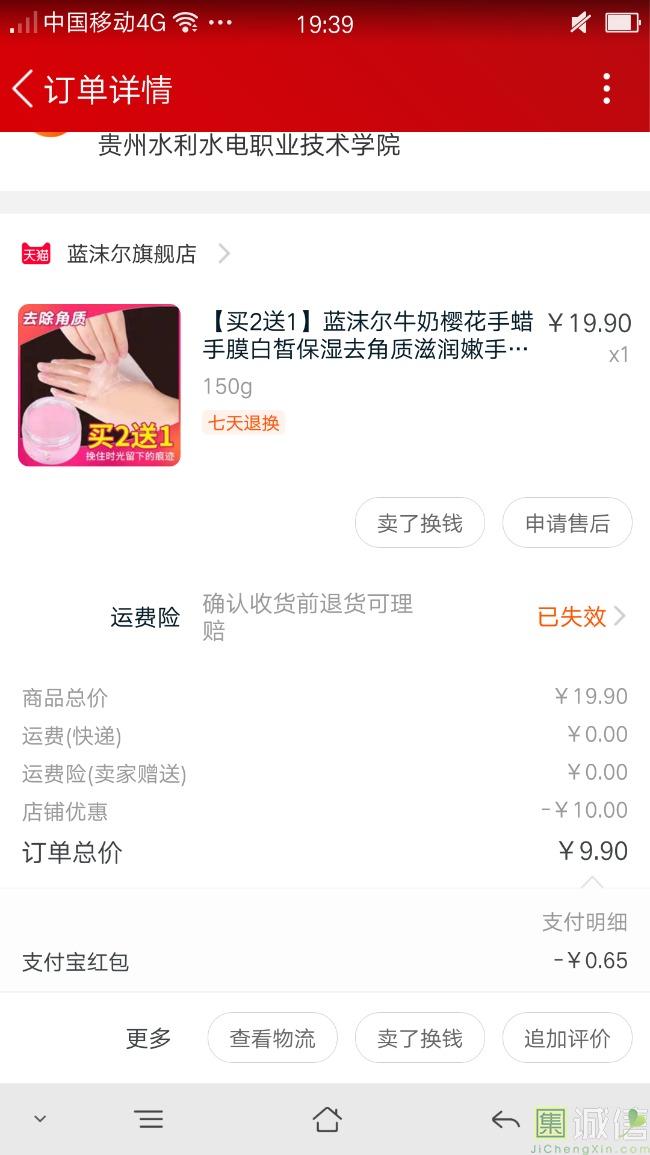Open the system recent apps menu
650x1155 pixels.
149,1119
